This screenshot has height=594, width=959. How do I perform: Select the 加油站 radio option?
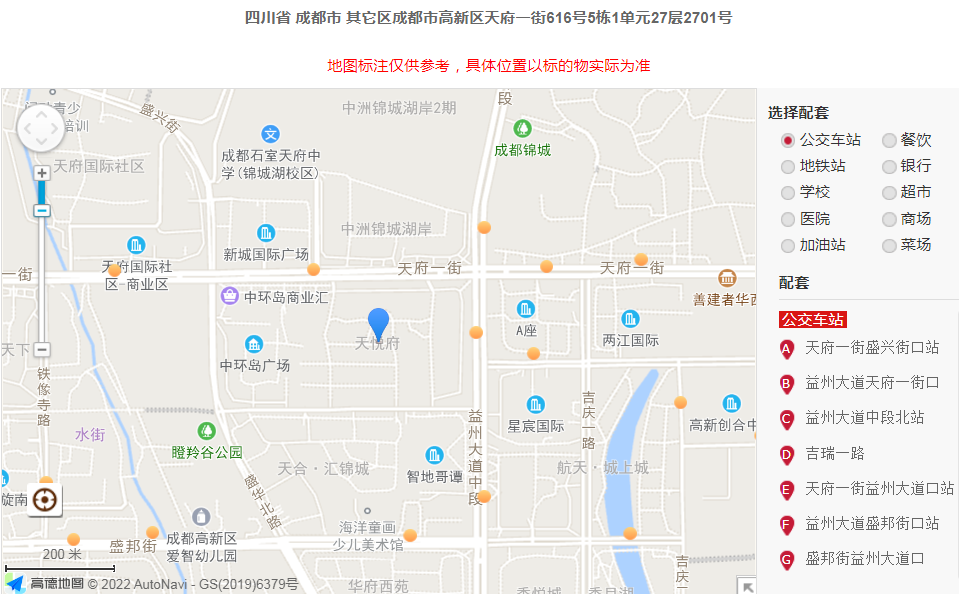pyautogui.click(x=788, y=245)
